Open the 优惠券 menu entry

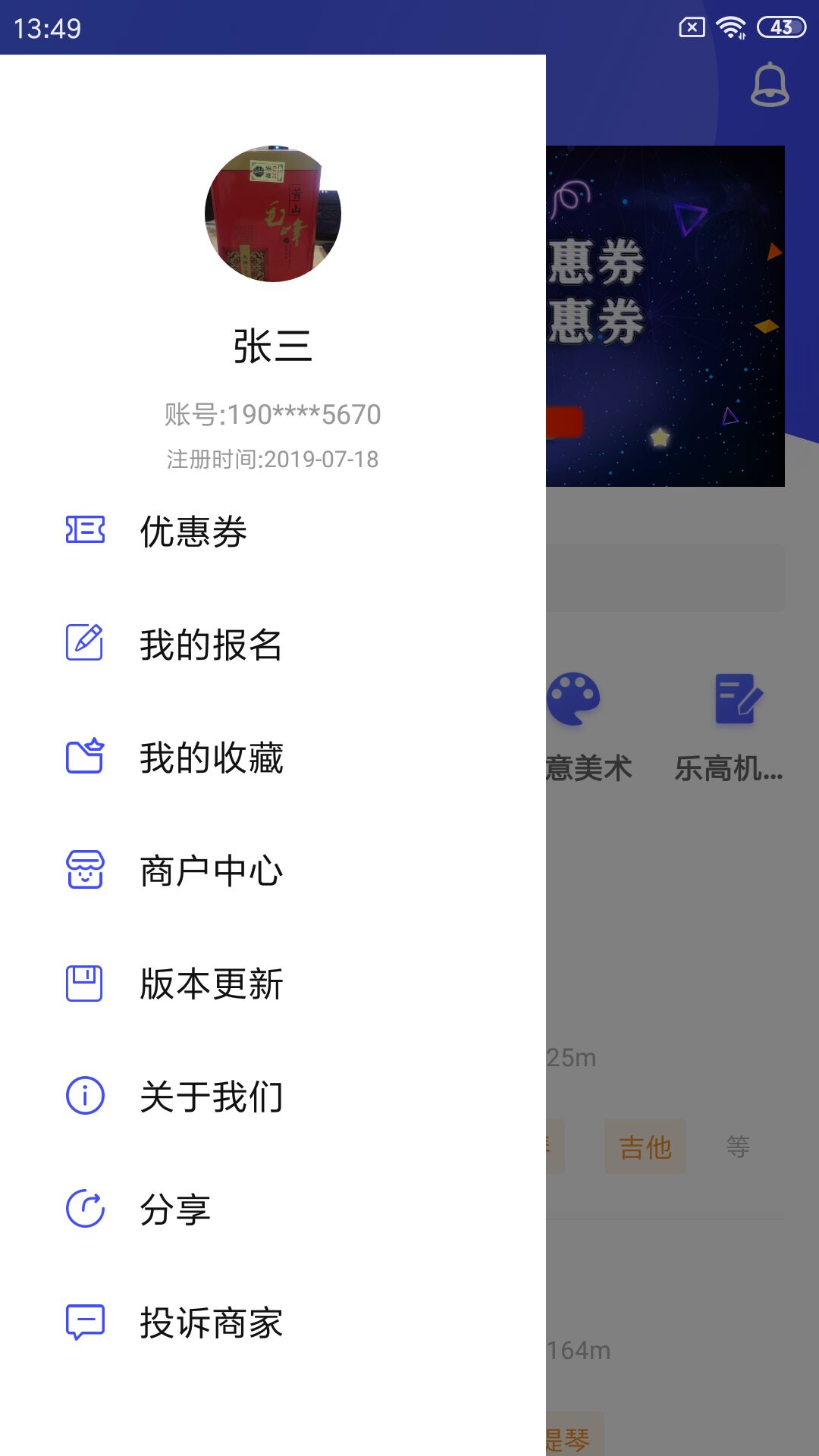point(193,531)
